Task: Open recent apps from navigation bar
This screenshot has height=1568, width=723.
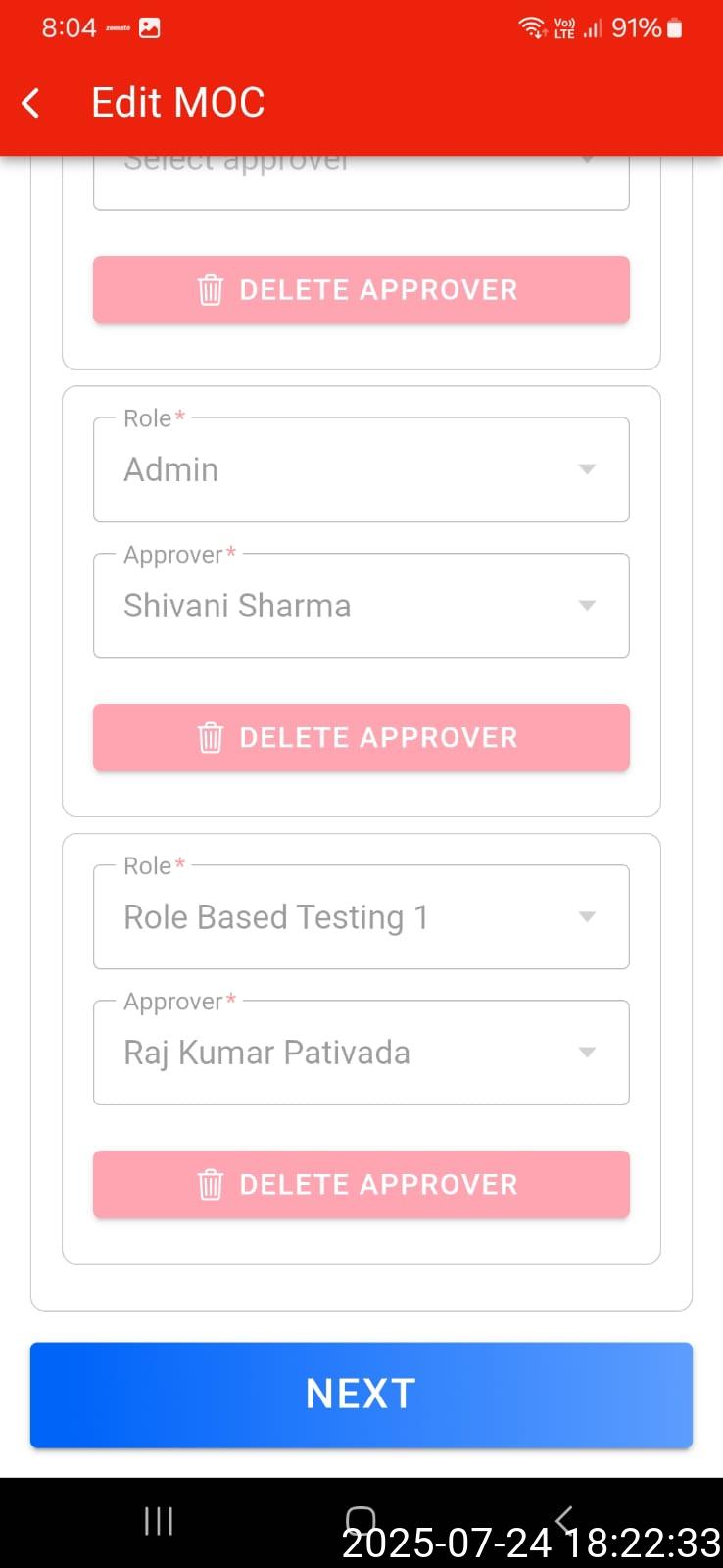Action: pos(159,1521)
